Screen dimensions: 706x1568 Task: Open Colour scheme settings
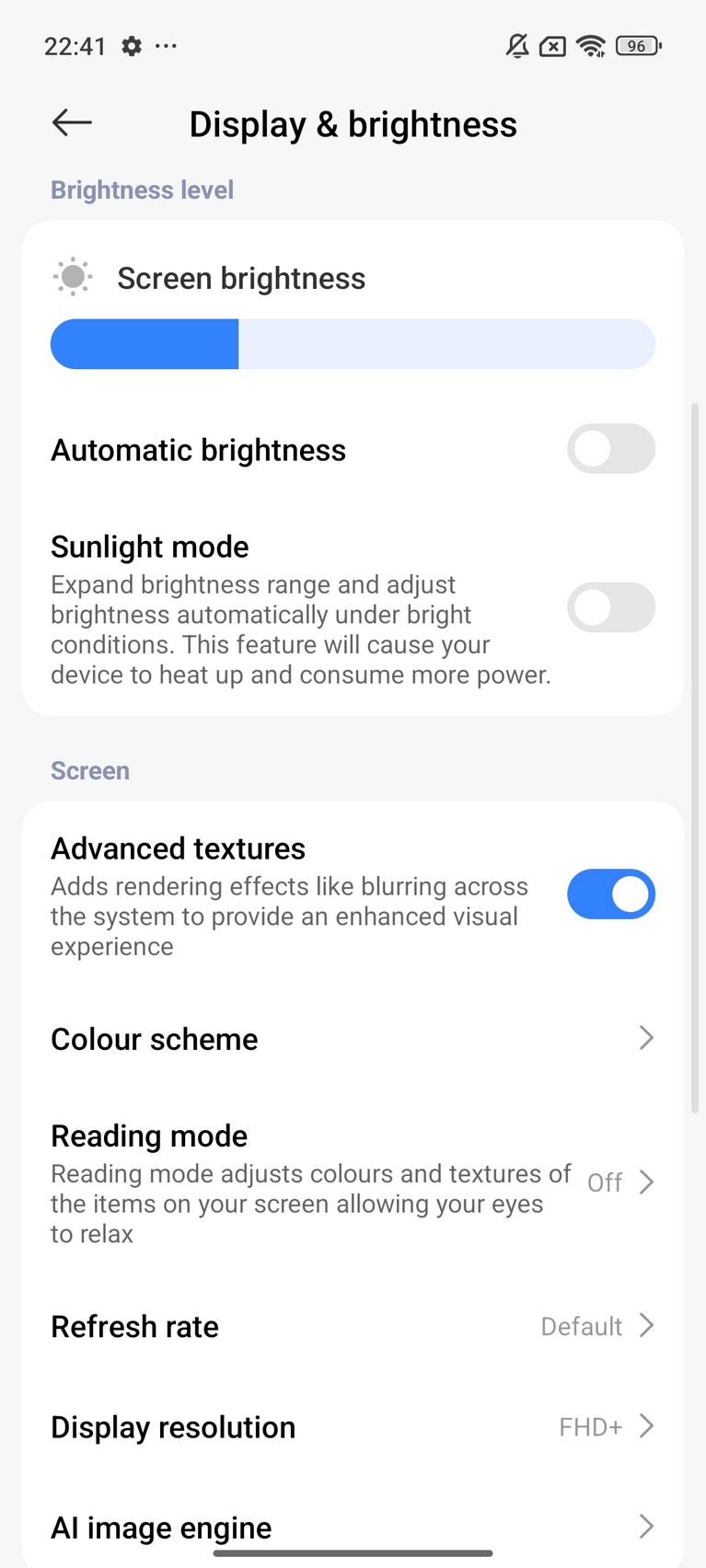353,1039
